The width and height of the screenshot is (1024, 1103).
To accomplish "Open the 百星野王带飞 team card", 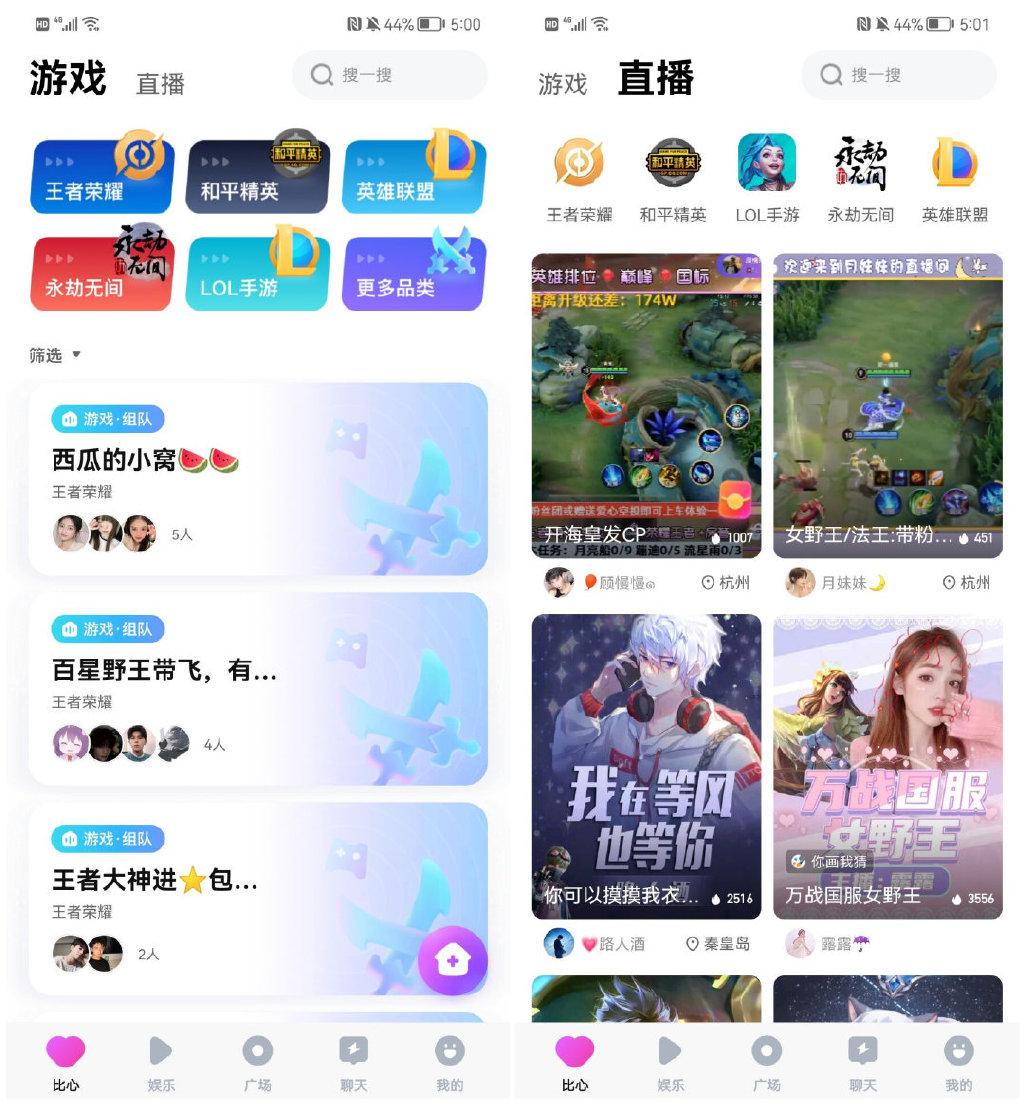I will [x=258, y=689].
